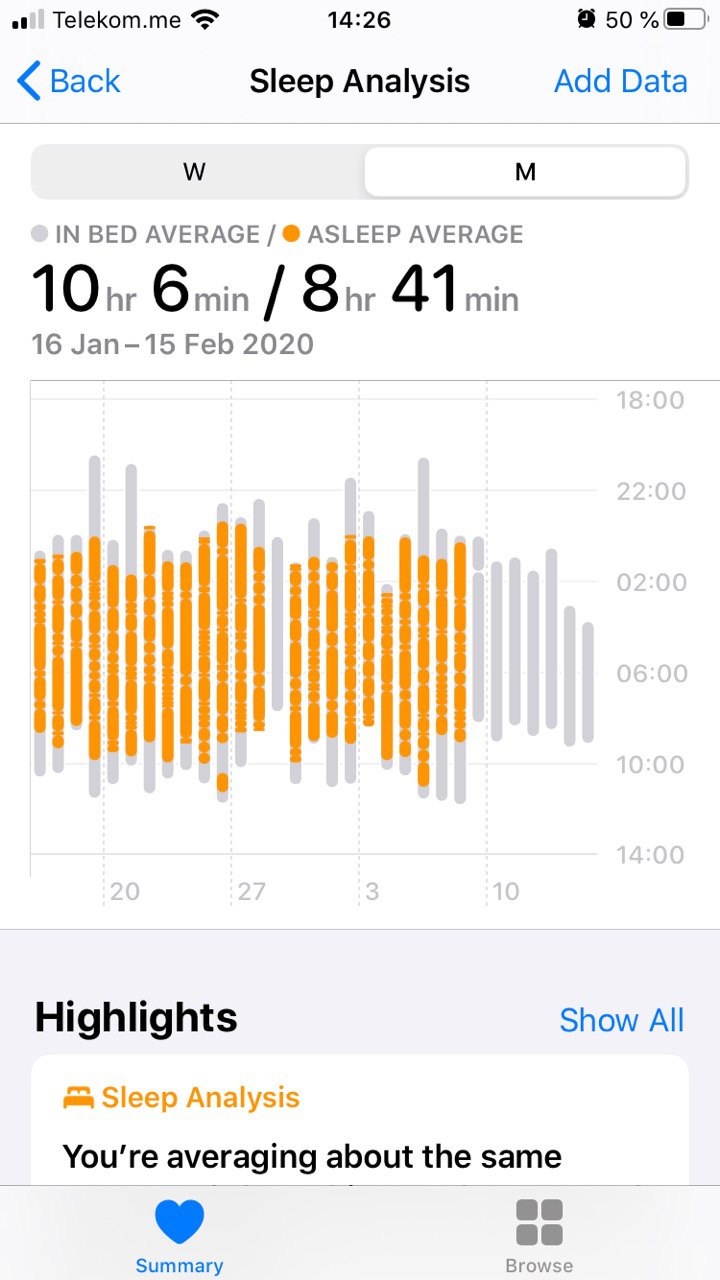720x1280 pixels.
Task: Select the monthly M segment
Action: pyautogui.click(x=525, y=172)
